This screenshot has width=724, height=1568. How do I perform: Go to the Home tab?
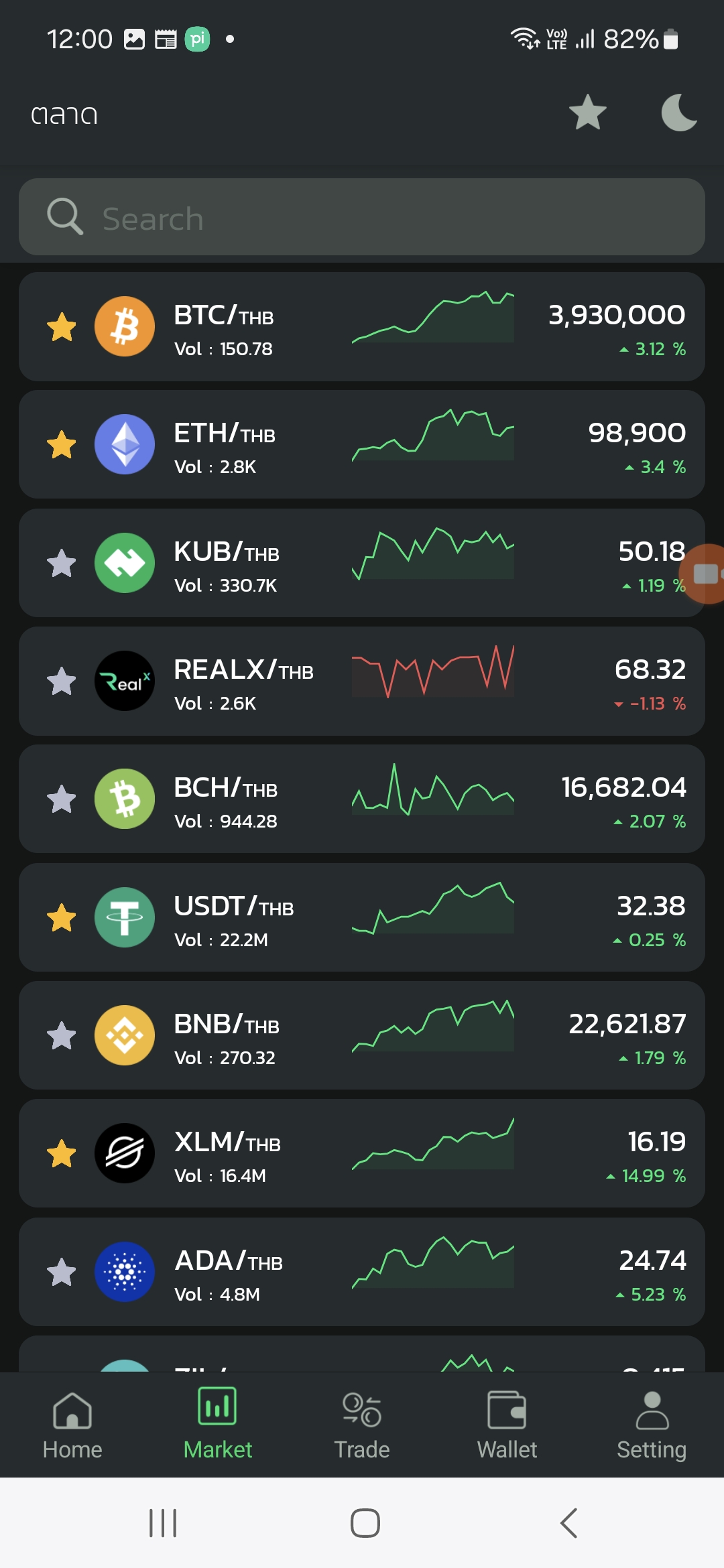(x=72, y=1425)
